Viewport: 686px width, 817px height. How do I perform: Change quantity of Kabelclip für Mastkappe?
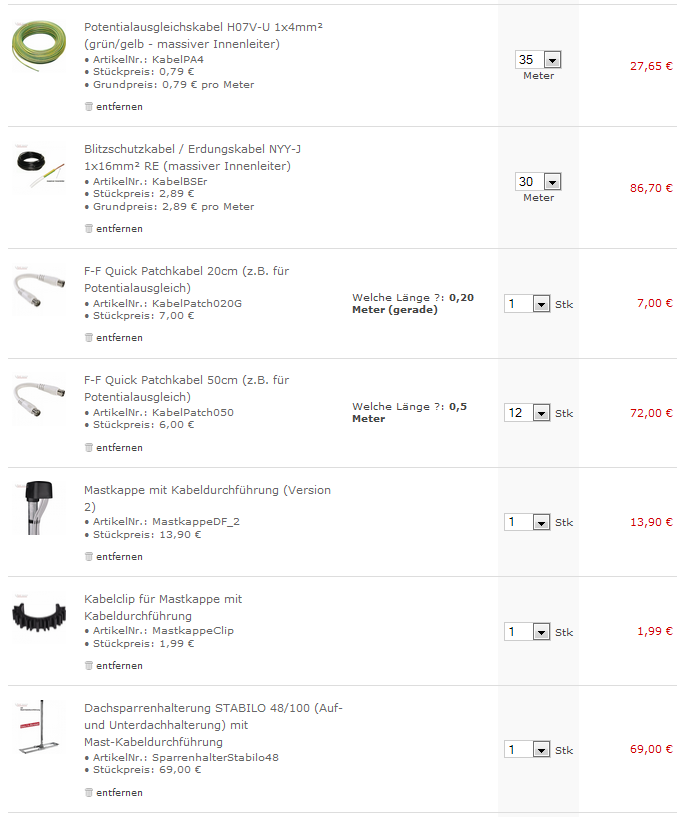coord(541,632)
